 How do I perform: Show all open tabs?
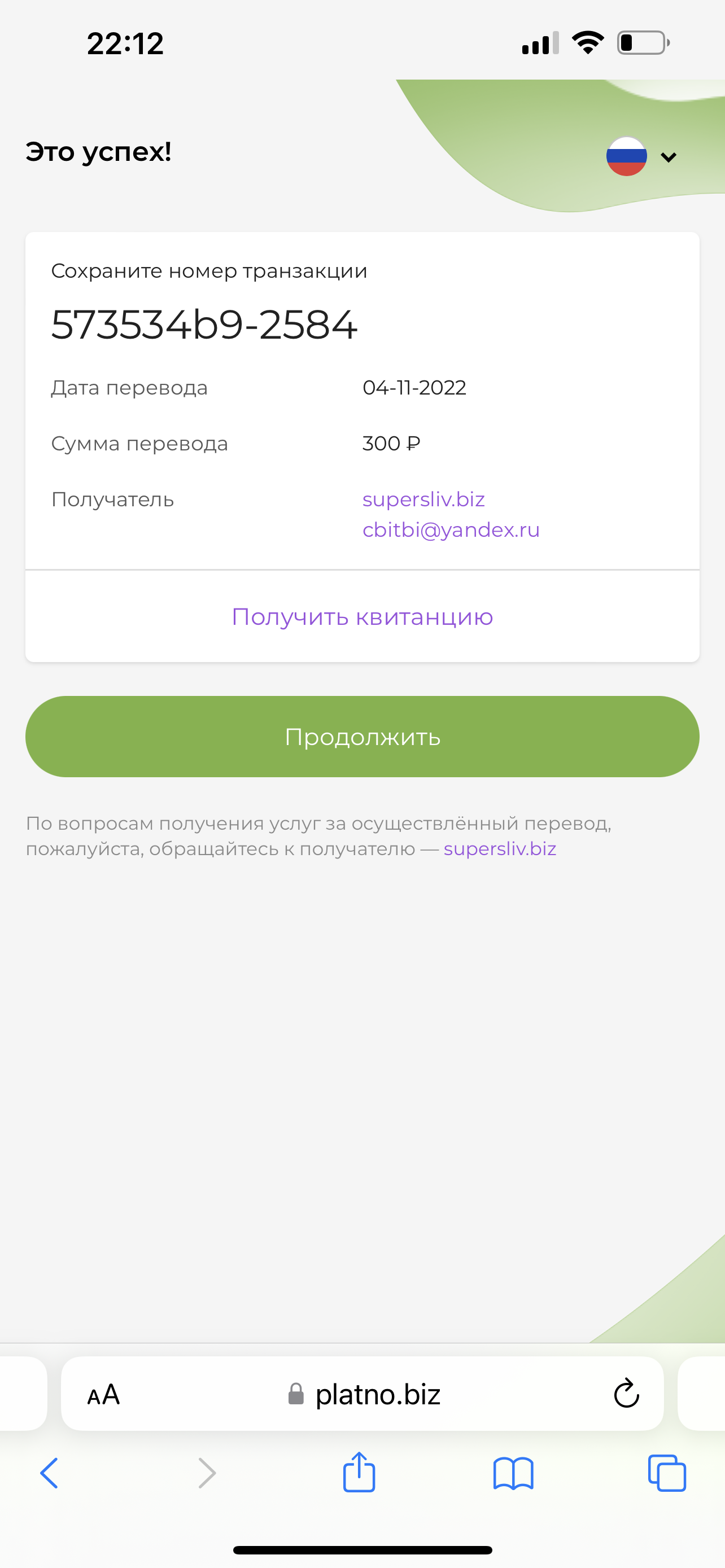click(667, 1474)
